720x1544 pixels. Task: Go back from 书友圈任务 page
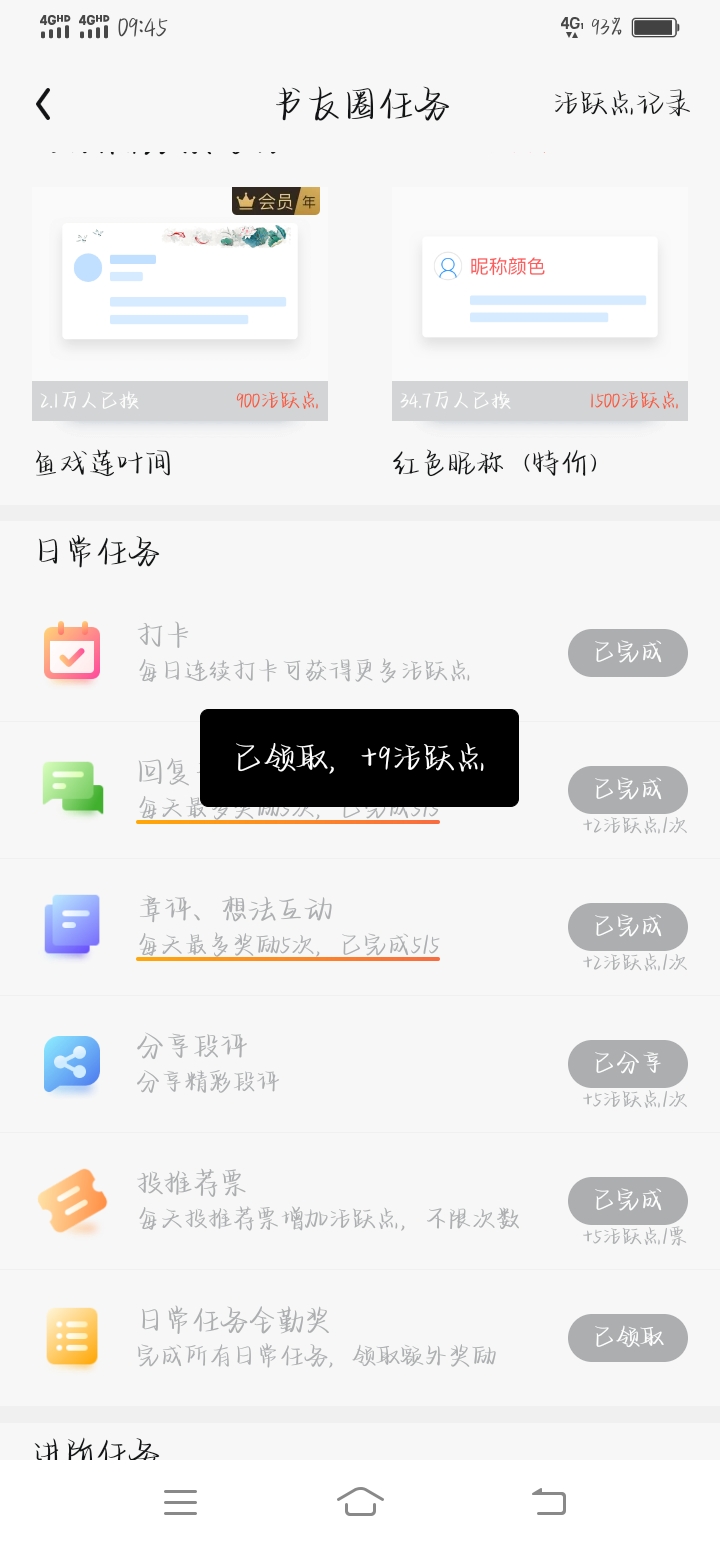43,104
